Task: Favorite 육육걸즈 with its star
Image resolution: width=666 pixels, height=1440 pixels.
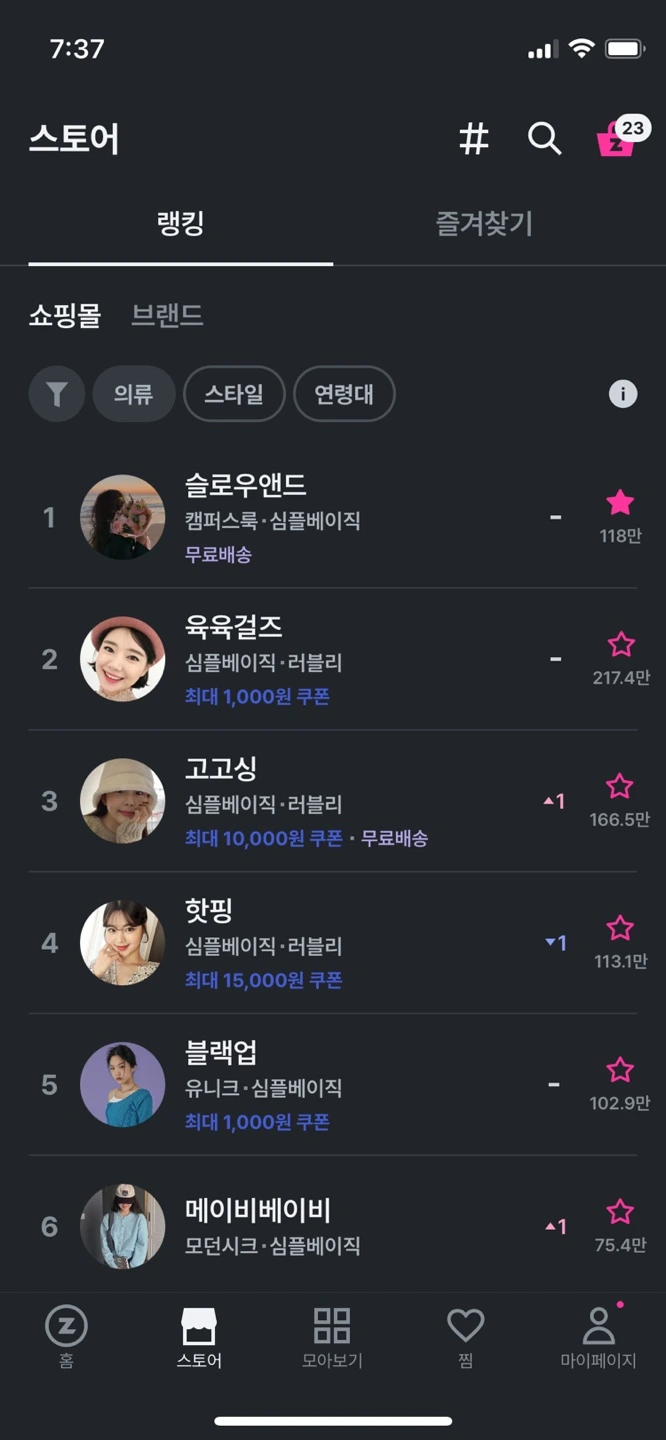Action: click(620, 645)
